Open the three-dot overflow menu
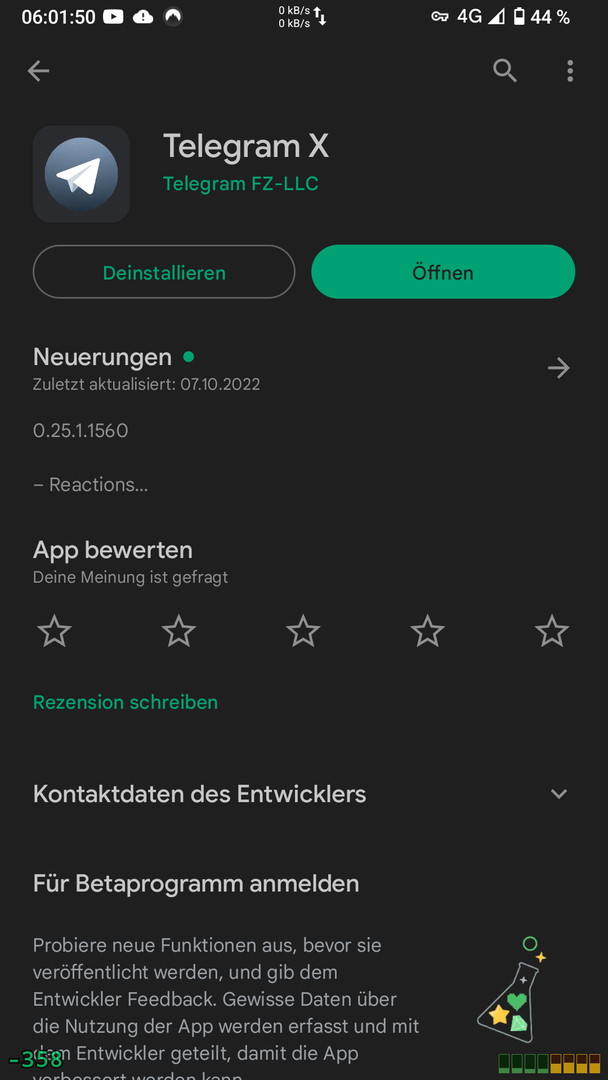This screenshot has height=1080, width=608. pyautogui.click(x=570, y=71)
